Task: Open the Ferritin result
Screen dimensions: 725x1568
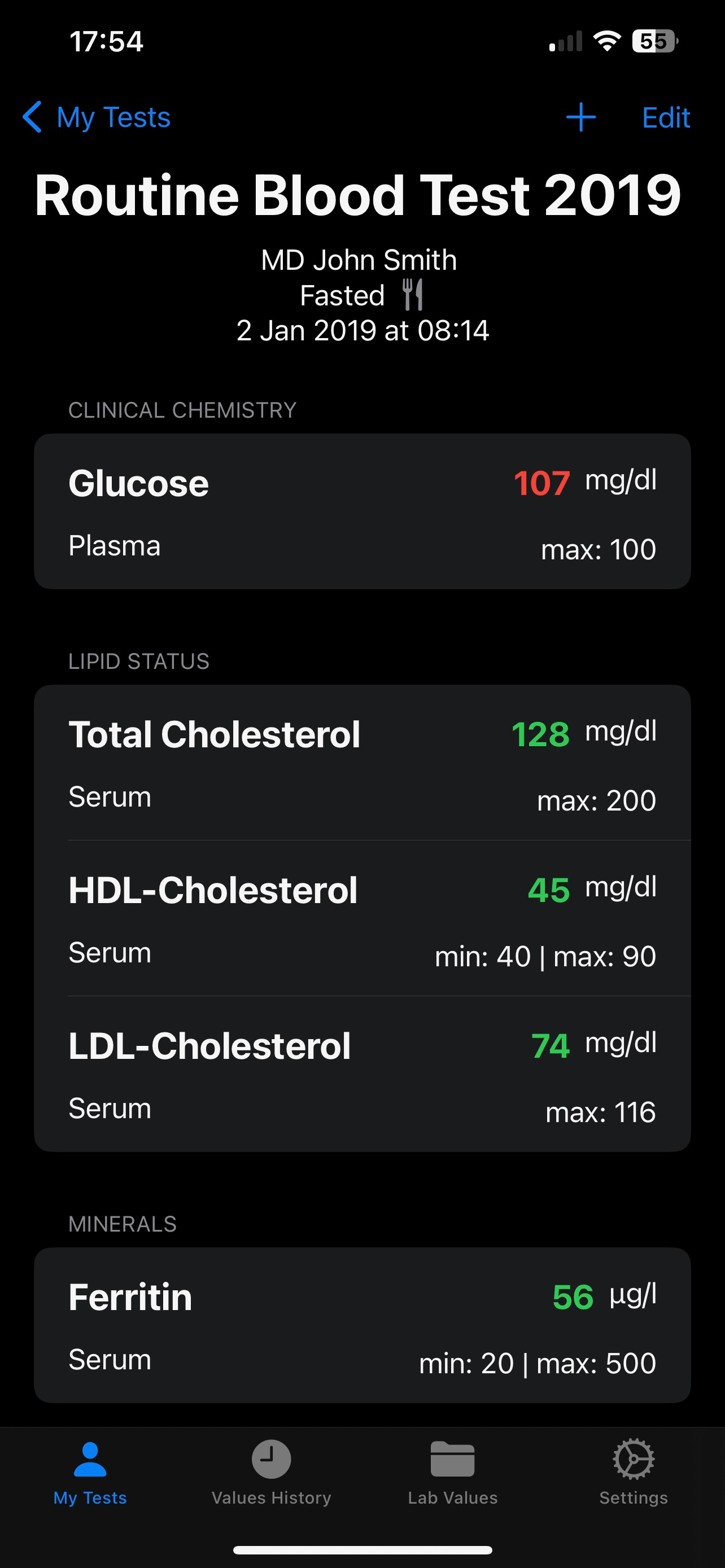Action: tap(362, 1325)
